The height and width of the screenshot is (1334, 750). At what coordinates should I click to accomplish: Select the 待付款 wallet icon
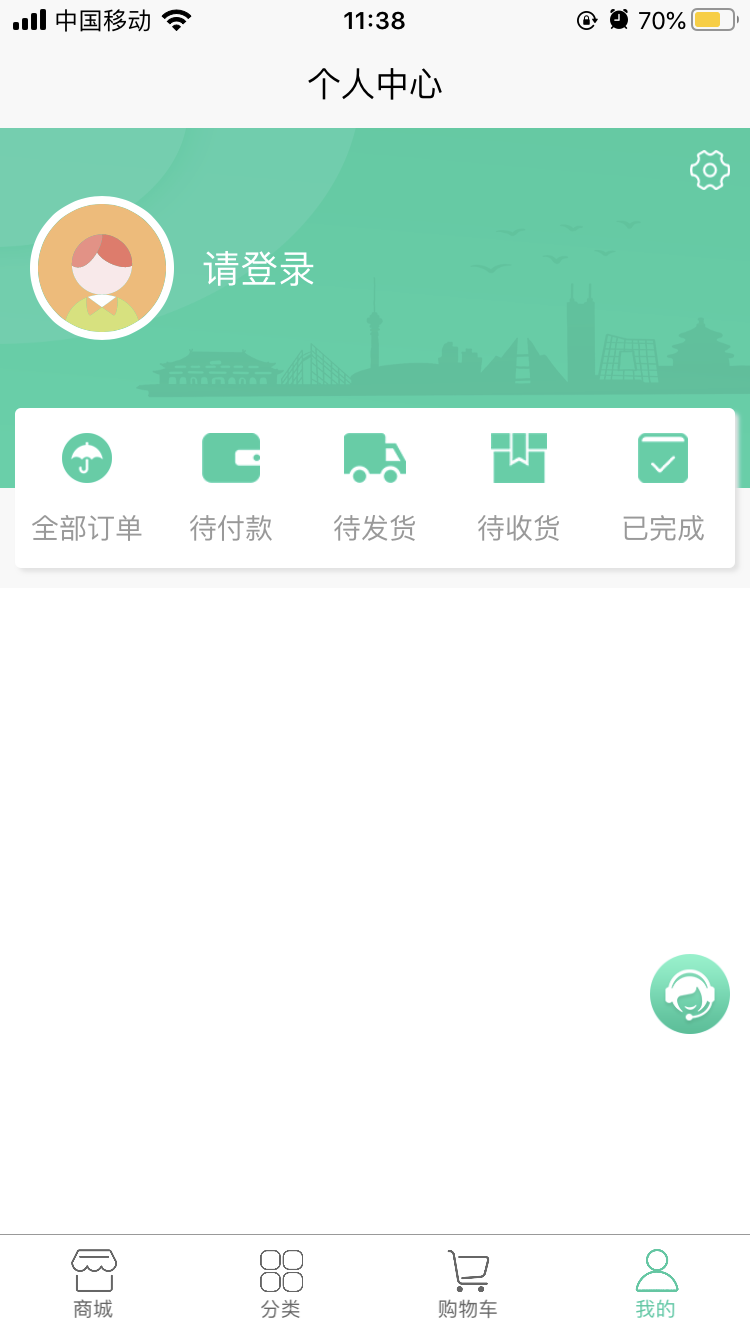coord(231,458)
